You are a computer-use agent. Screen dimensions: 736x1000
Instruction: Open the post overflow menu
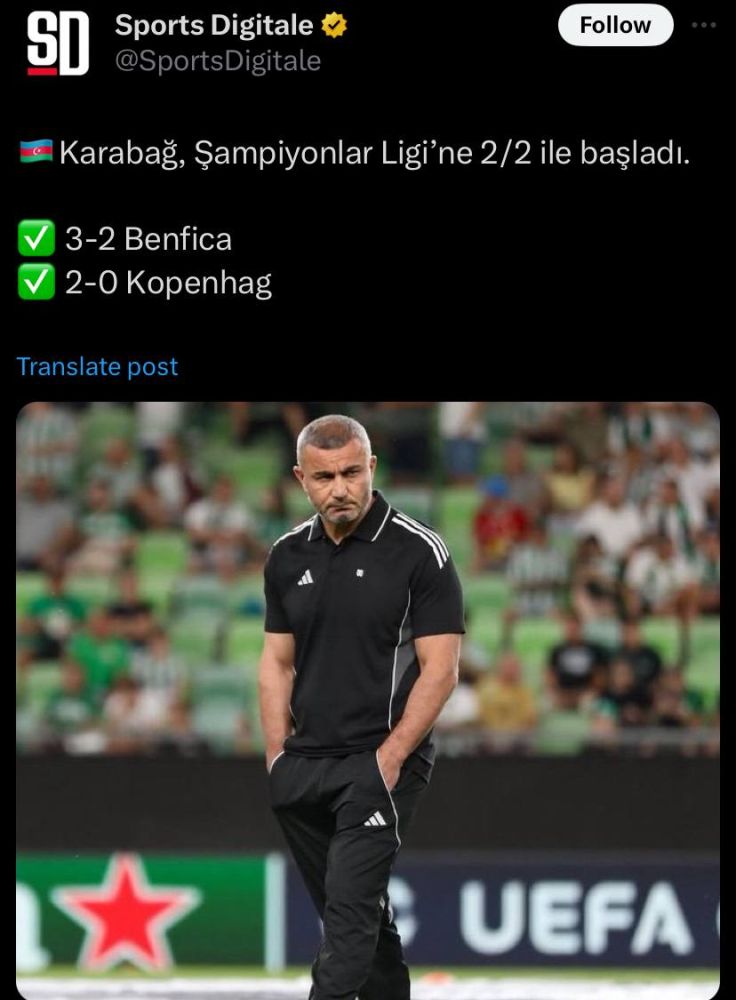(705, 25)
